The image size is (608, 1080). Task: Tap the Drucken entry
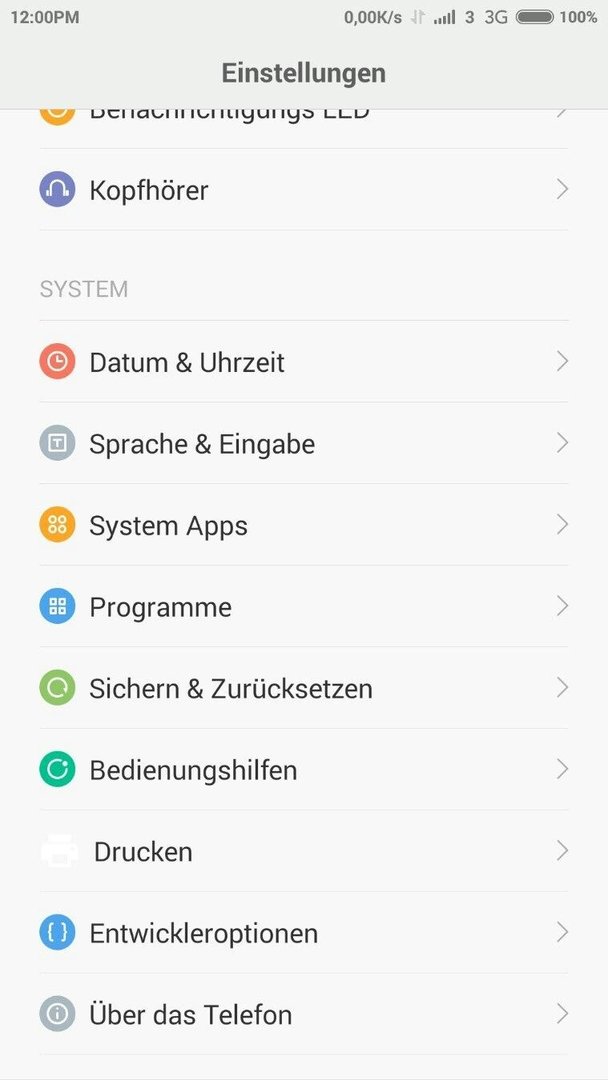(x=304, y=851)
